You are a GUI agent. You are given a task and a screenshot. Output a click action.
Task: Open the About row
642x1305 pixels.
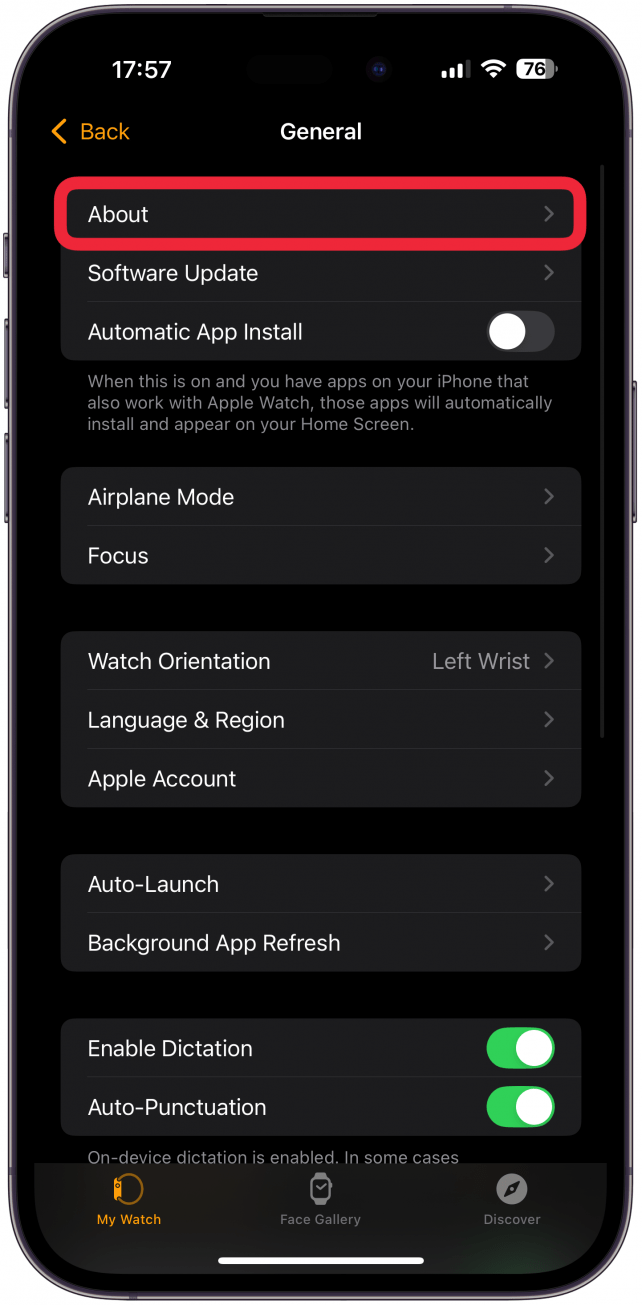320,214
